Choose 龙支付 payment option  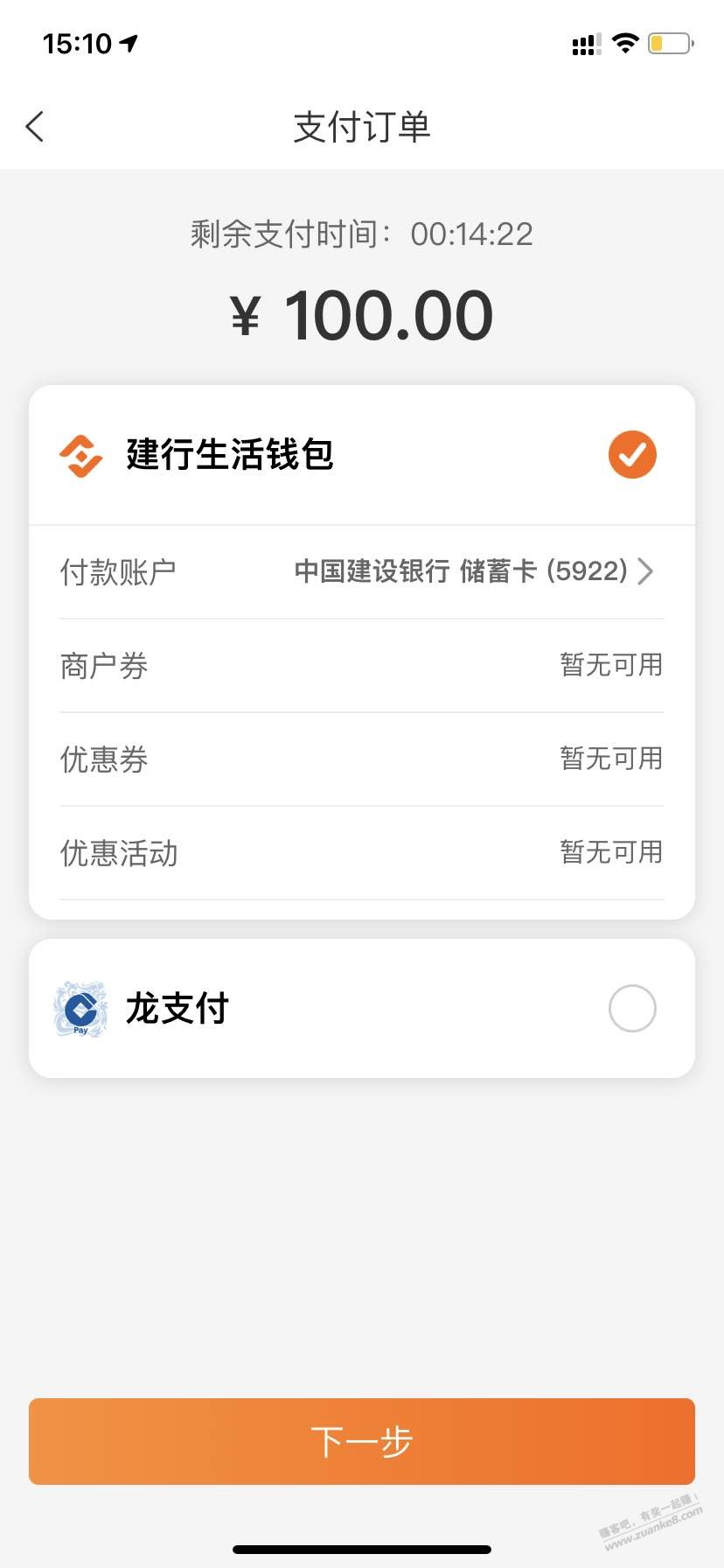coord(631,1008)
